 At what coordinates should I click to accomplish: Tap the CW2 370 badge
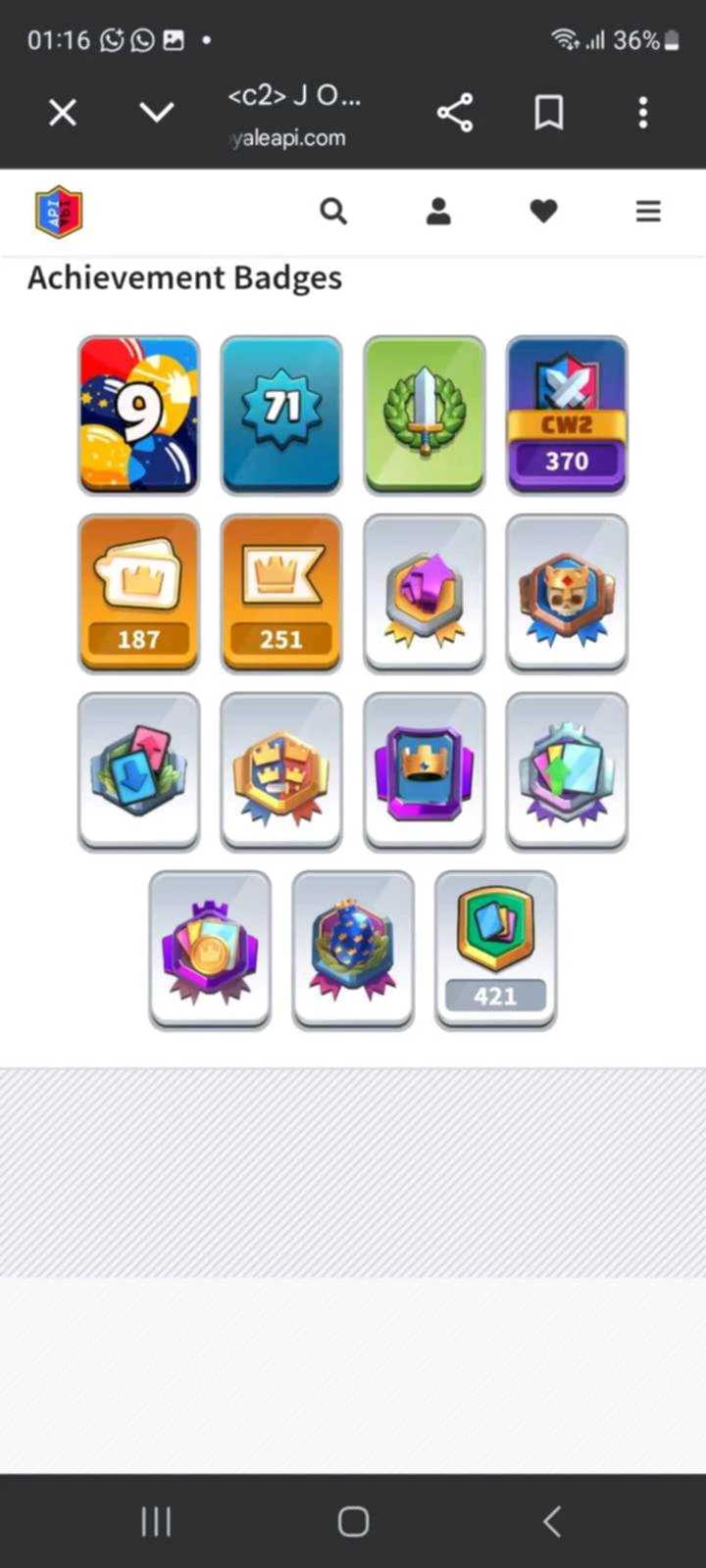click(x=567, y=415)
